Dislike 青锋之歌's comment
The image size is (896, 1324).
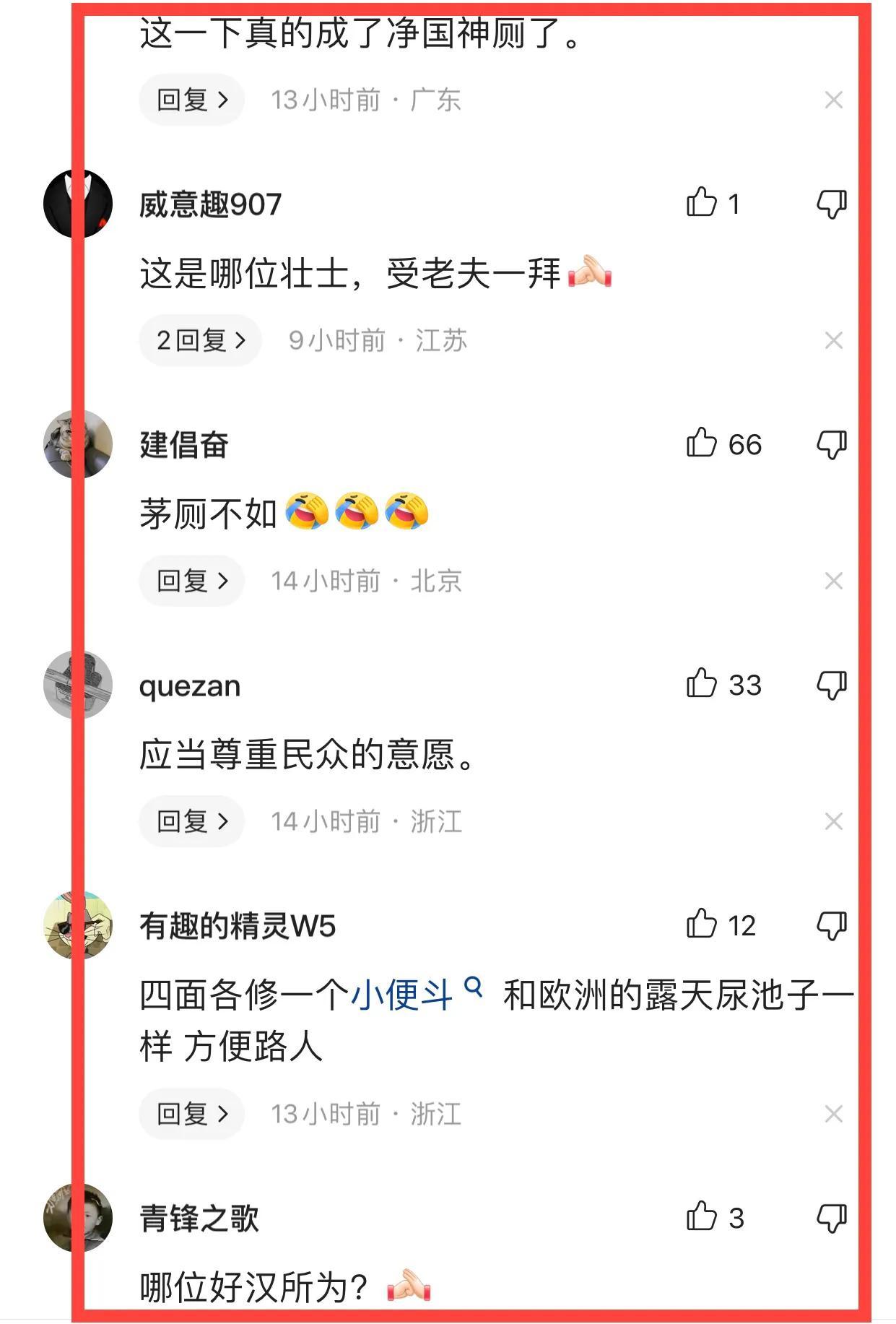click(831, 1219)
